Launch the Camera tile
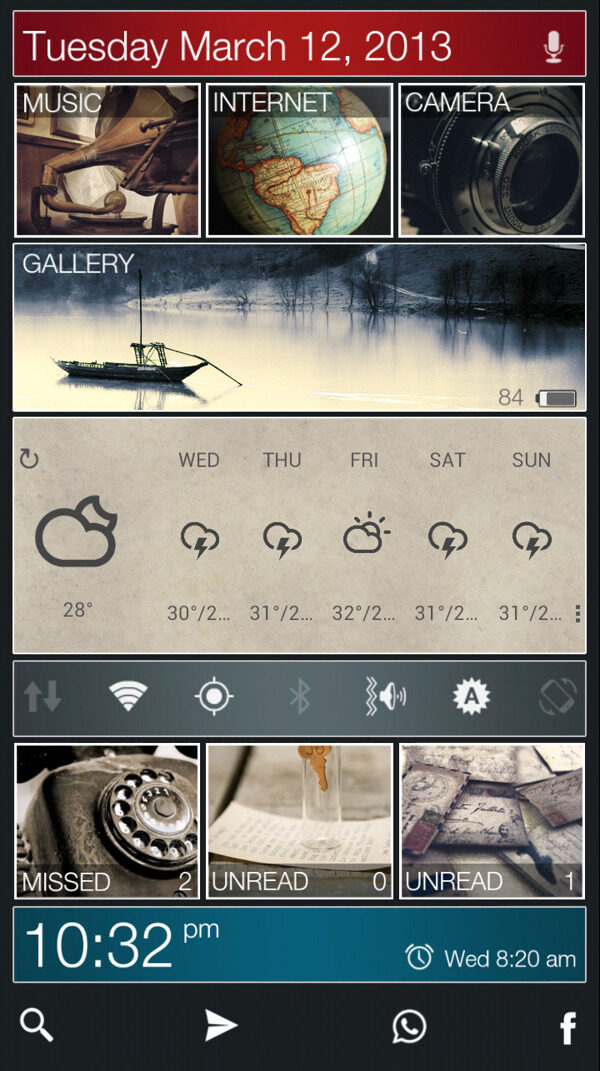 click(x=491, y=161)
